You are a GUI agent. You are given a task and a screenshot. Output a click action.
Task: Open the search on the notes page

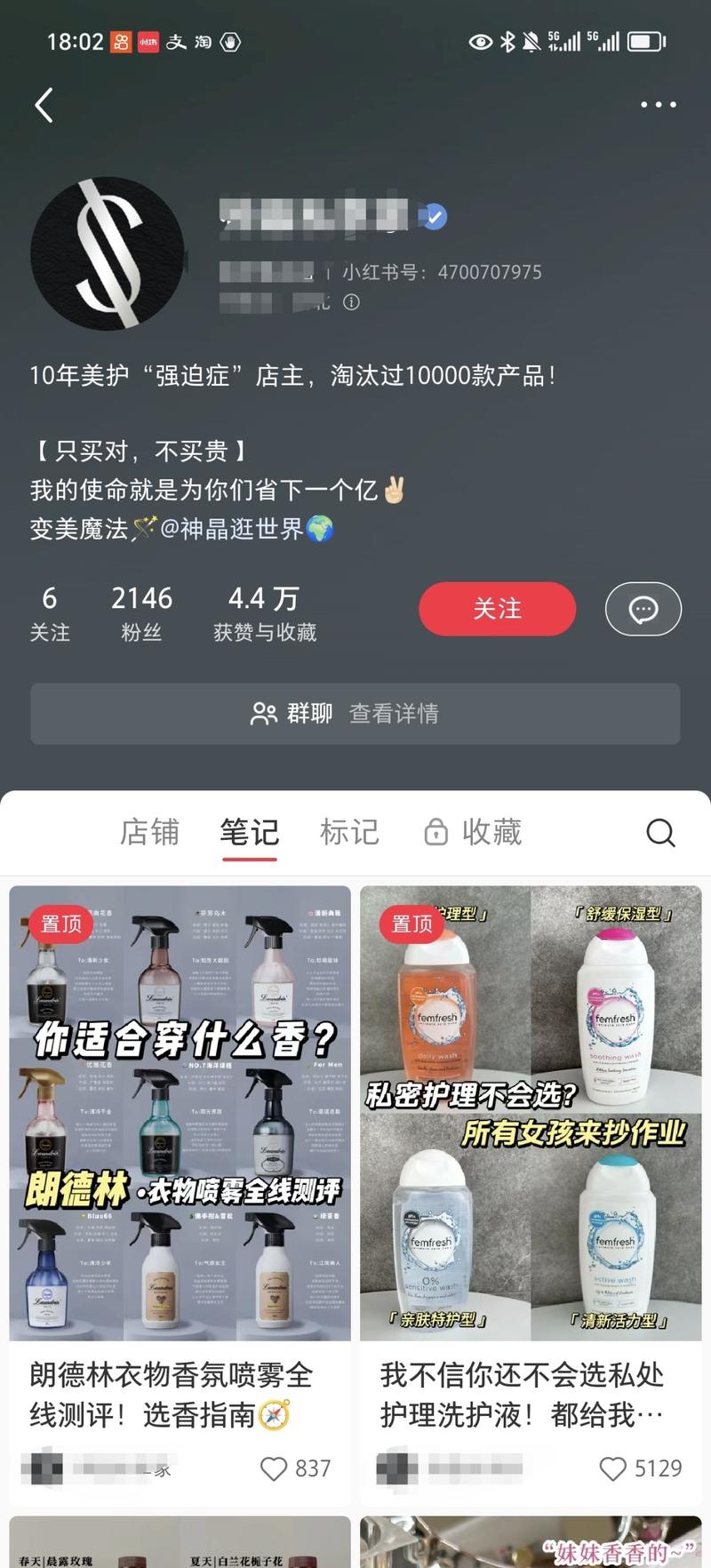[660, 833]
